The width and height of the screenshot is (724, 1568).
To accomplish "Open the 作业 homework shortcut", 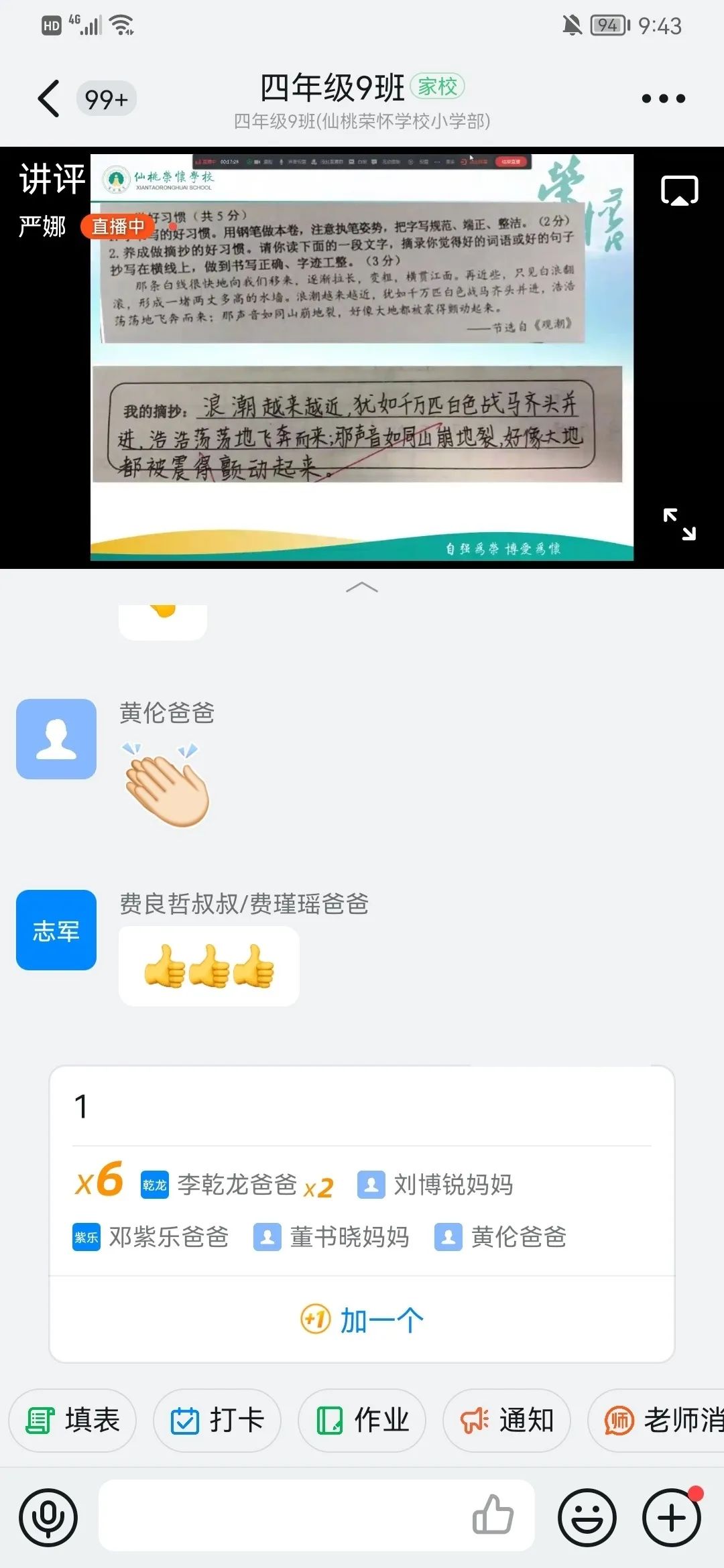I will pyautogui.click(x=362, y=1420).
